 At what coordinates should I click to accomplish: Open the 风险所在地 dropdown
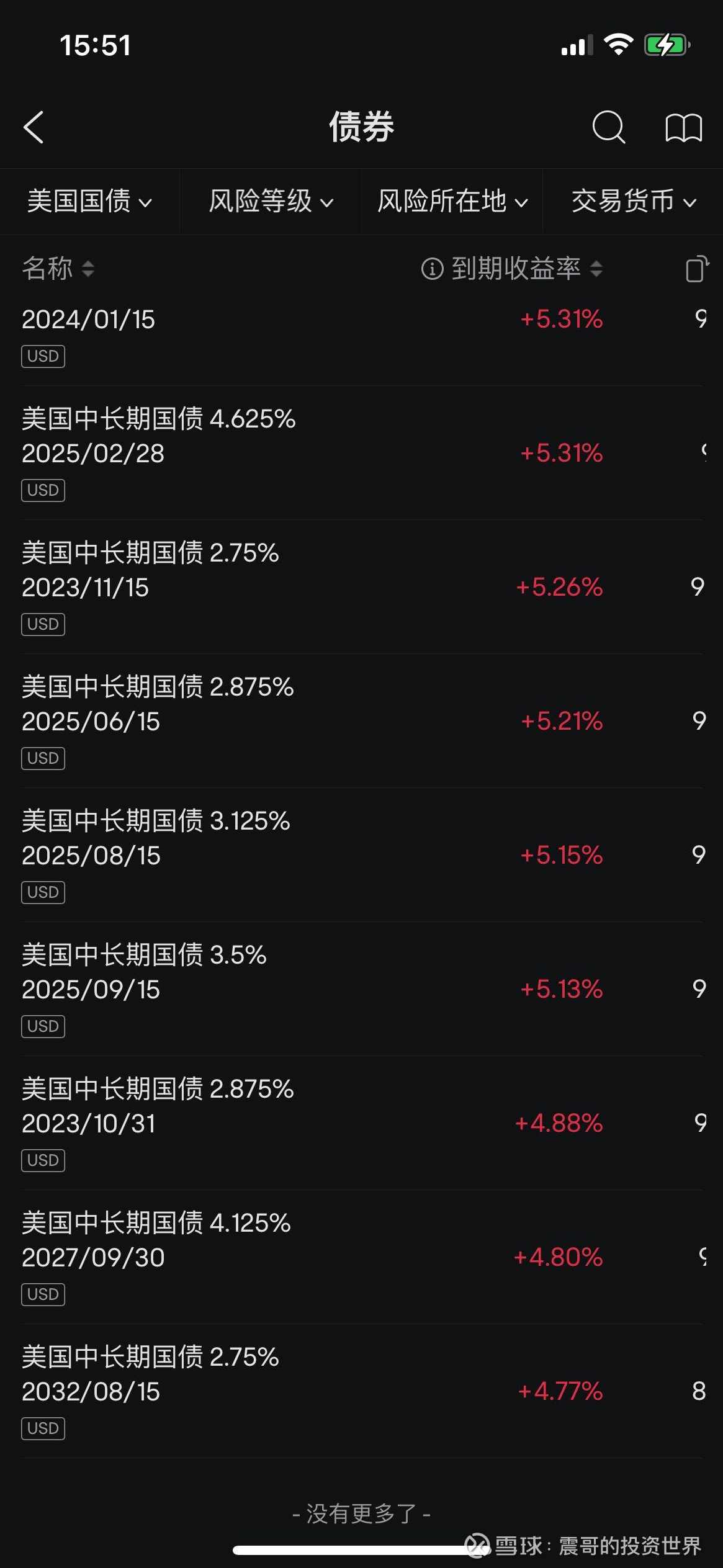click(451, 201)
